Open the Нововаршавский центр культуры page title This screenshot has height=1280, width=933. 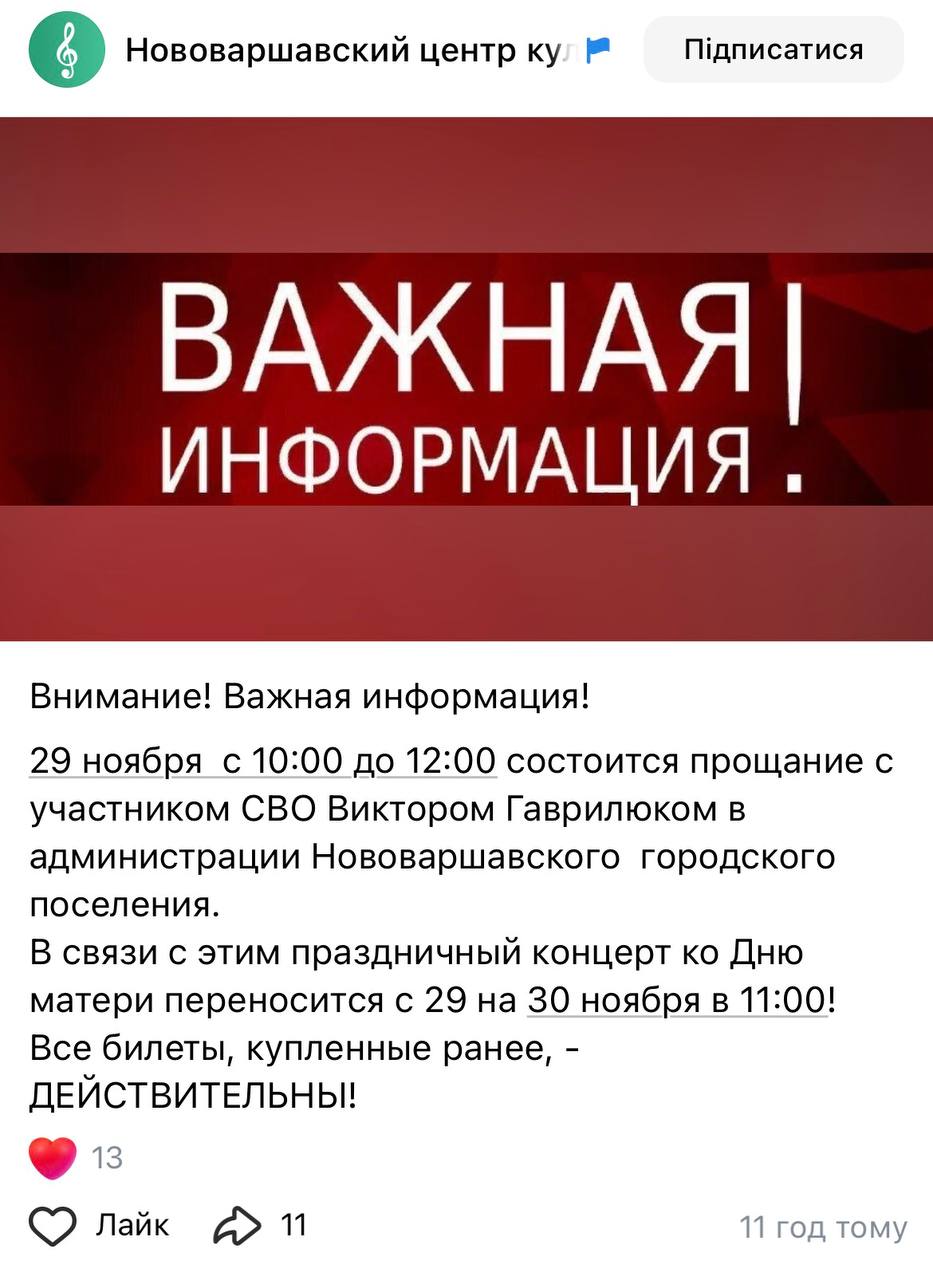coord(350,51)
